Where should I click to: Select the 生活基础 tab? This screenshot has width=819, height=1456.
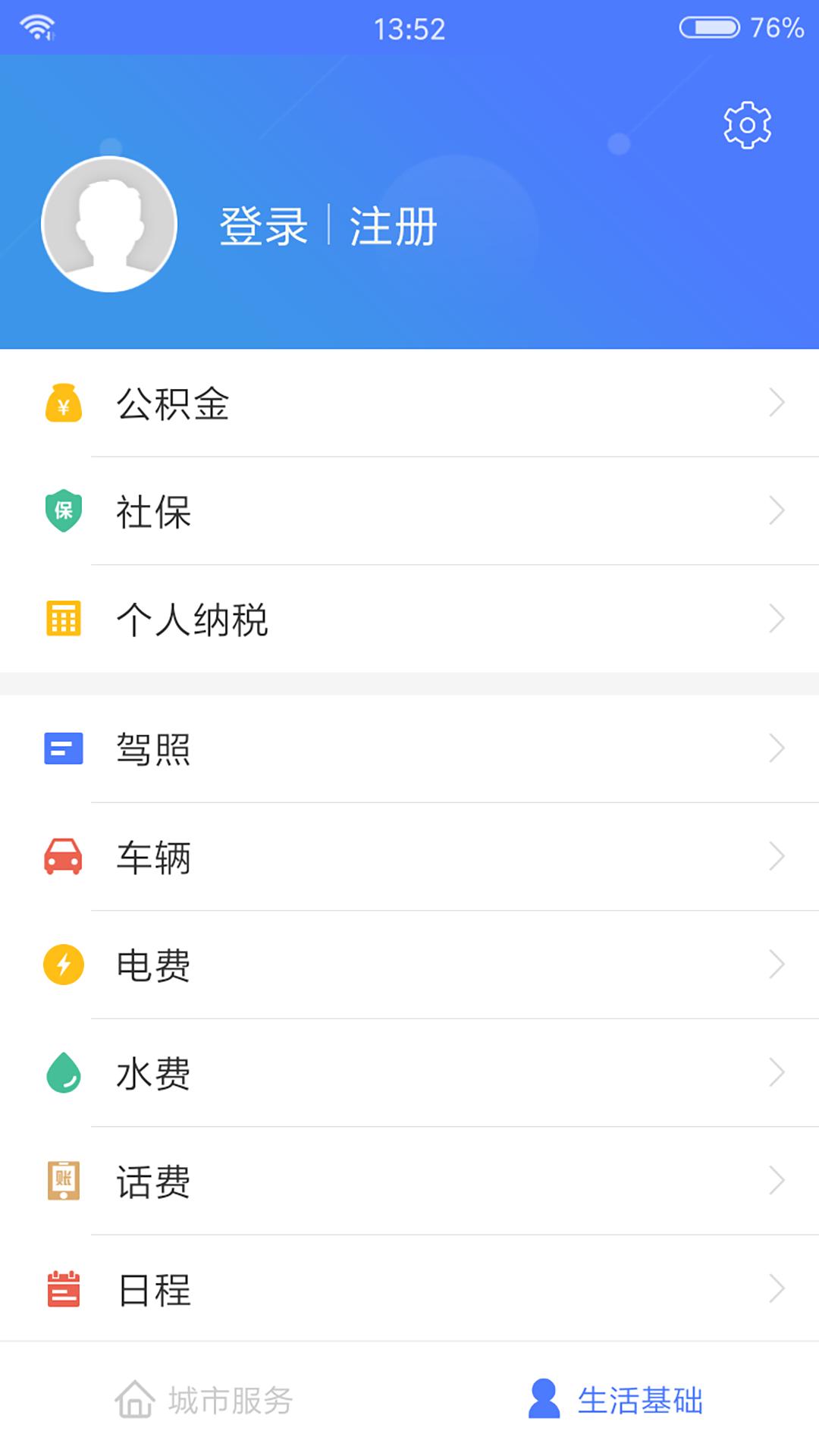tap(614, 1400)
